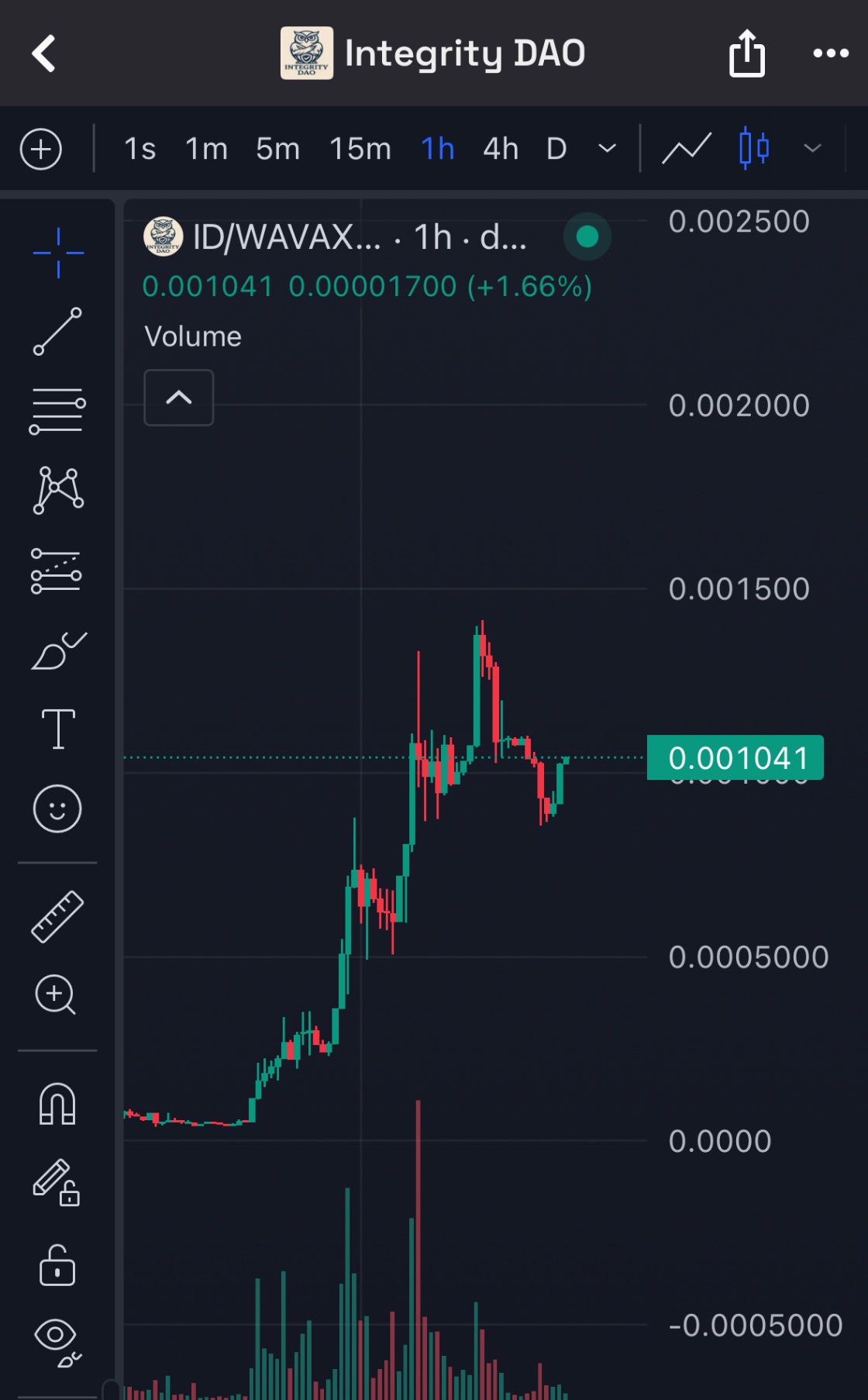Share the Integrity DAO chart
868x1400 pixels.
746,53
